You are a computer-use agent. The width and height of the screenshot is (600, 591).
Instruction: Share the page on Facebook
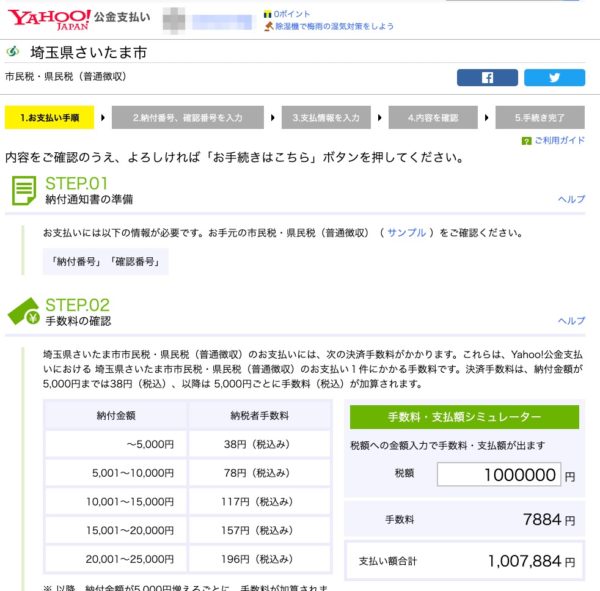pyautogui.click(x=486, y=78)
